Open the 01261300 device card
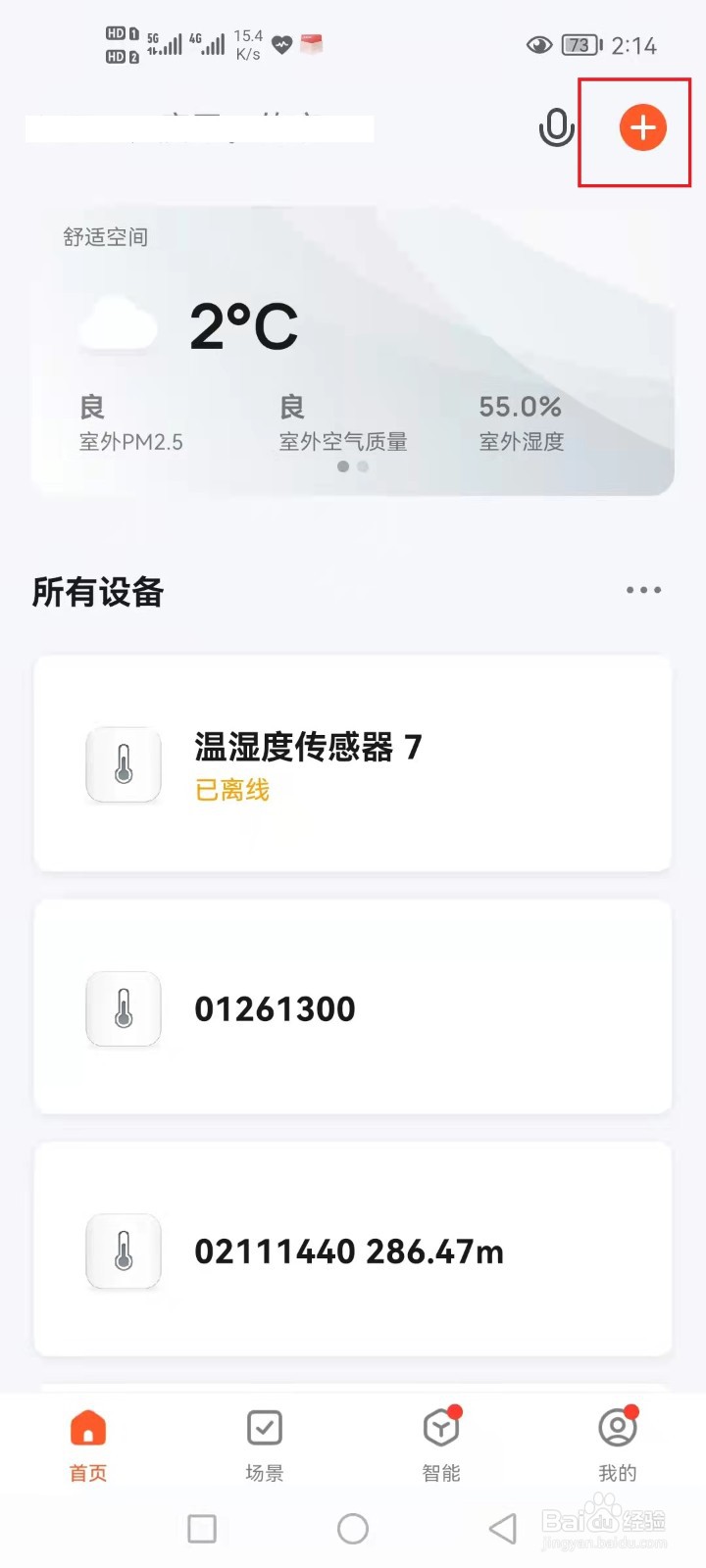The image size is (706, 1568). 353,1006
